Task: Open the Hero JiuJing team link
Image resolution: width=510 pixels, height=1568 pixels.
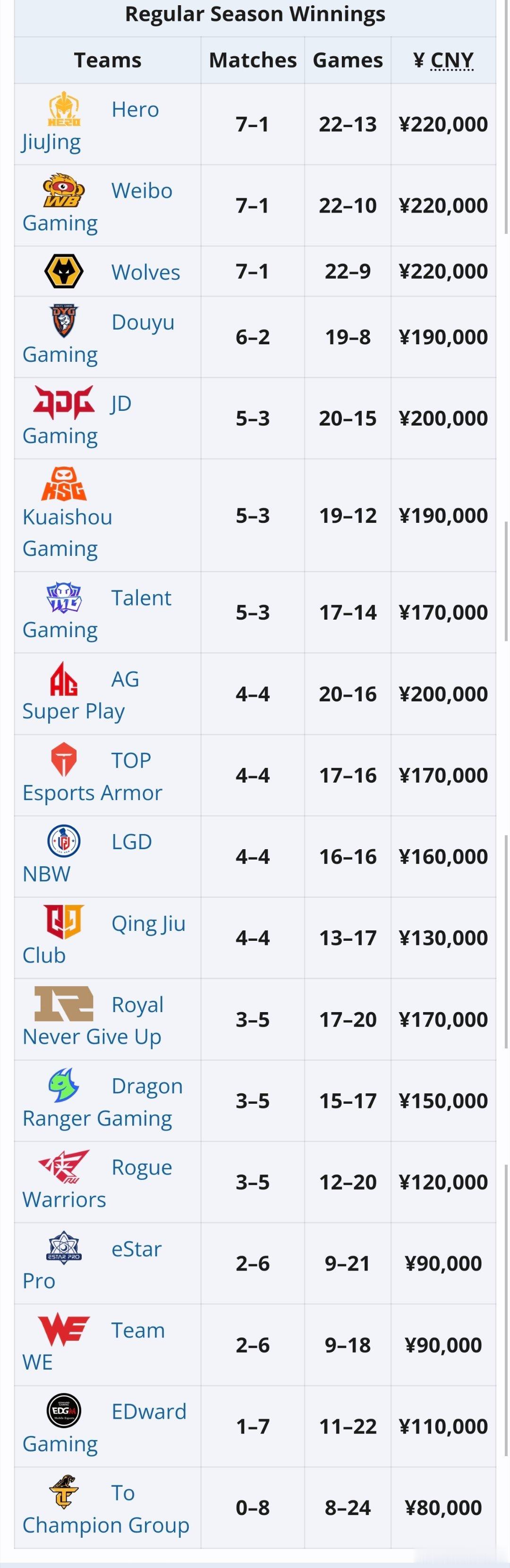Action: [x=135, y=110]
